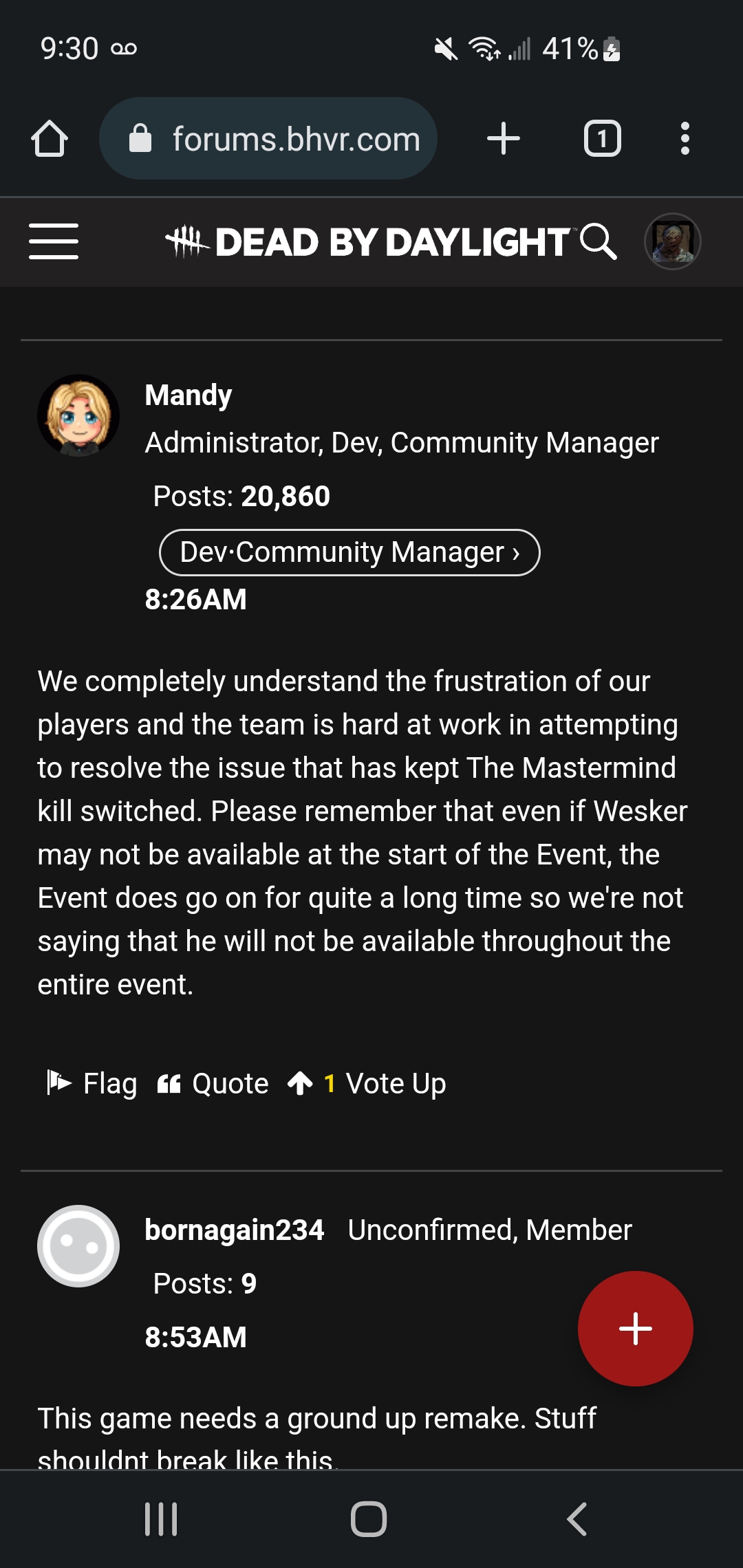
Task: Quote Mandy's post
Action: pyautogui.click(x=213, y=1083)
